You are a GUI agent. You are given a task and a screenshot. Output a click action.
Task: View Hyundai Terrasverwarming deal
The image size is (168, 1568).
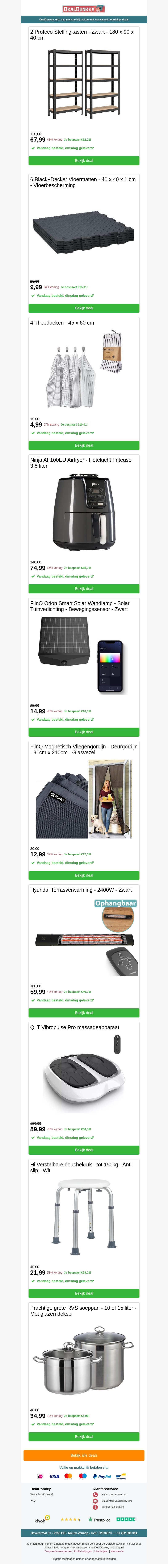84,1013
